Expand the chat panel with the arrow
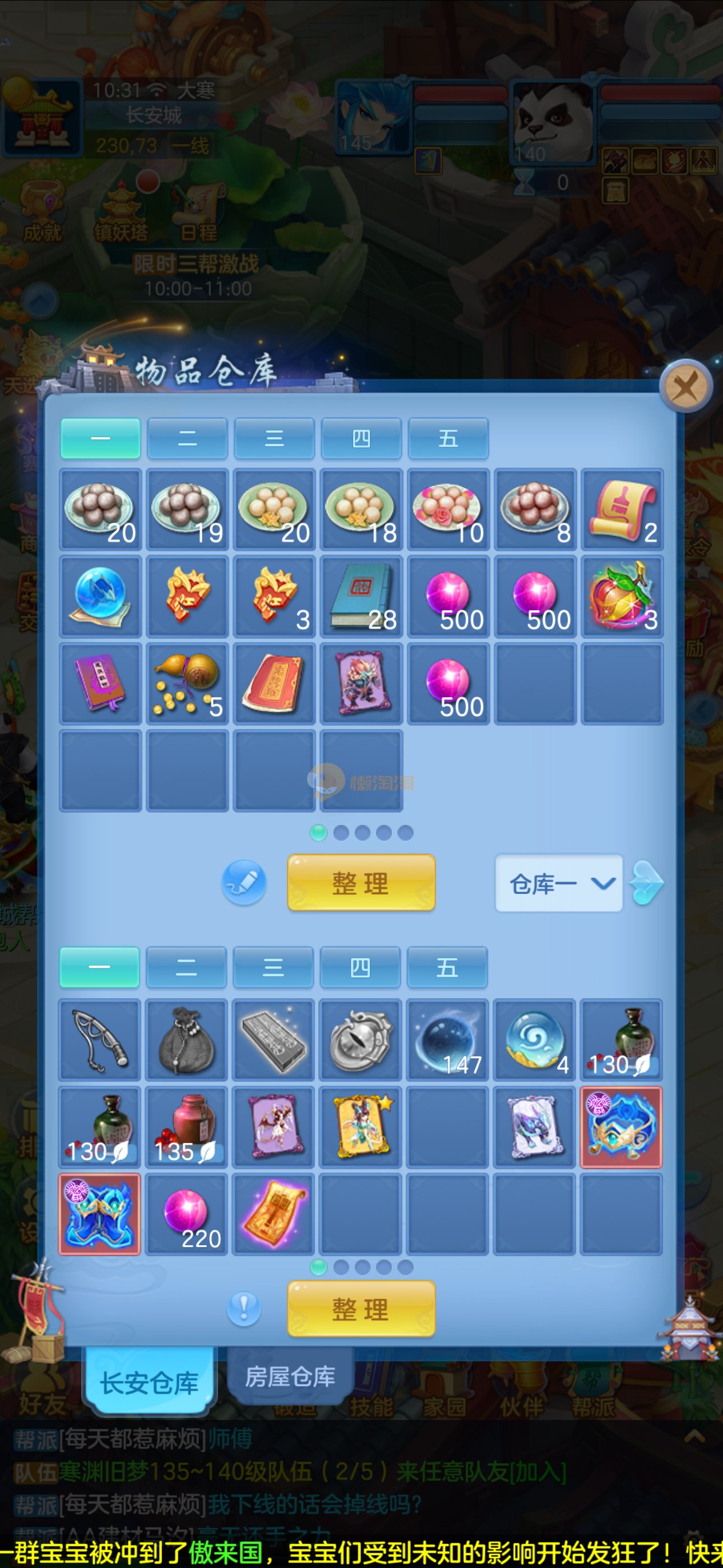The width and height of the screenshot is (723, 1568). coord(694,1437)
